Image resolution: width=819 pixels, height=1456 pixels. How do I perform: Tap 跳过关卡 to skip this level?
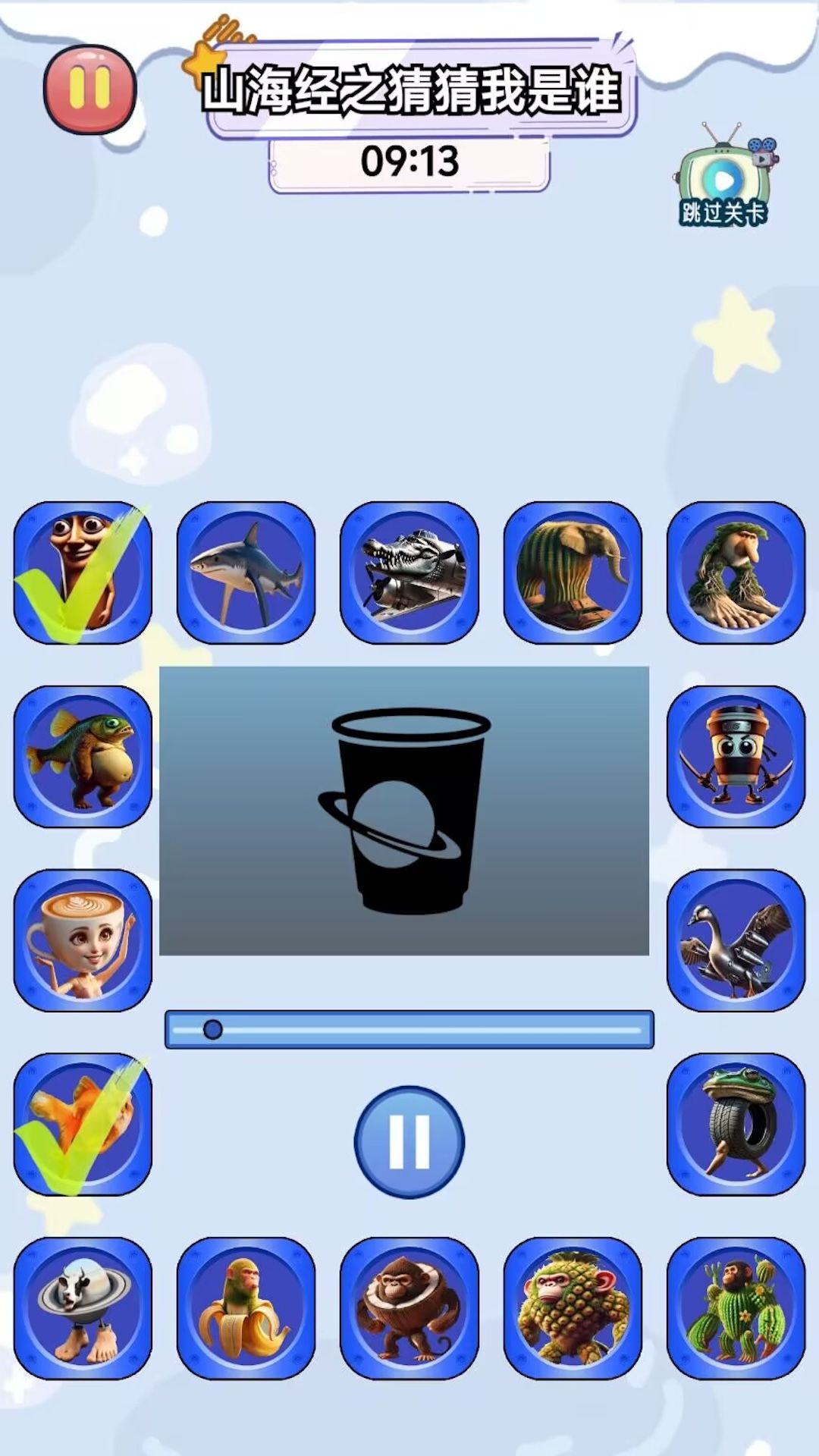[723, 180]
